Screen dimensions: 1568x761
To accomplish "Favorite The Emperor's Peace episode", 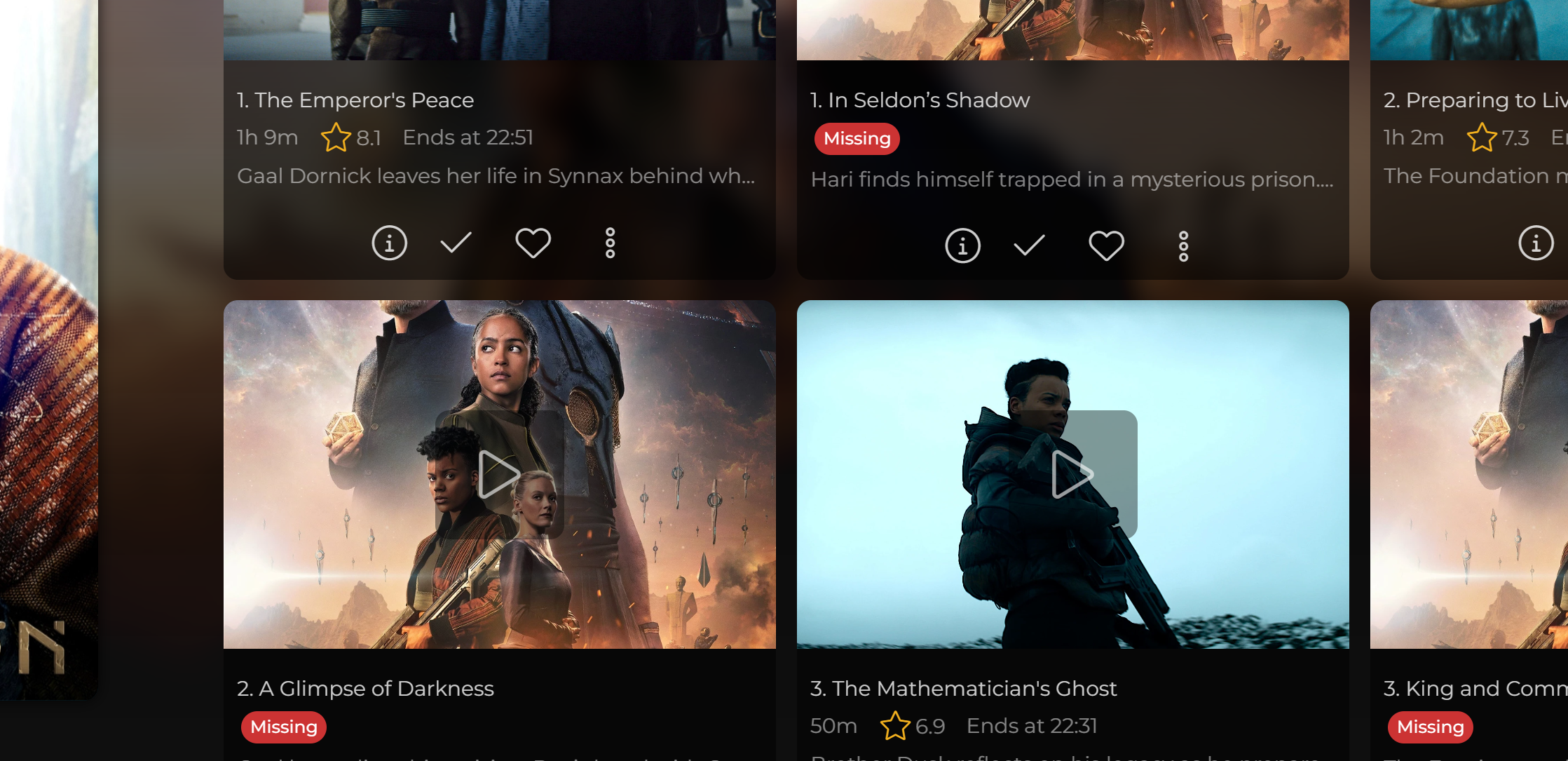I will pos(533,243).
